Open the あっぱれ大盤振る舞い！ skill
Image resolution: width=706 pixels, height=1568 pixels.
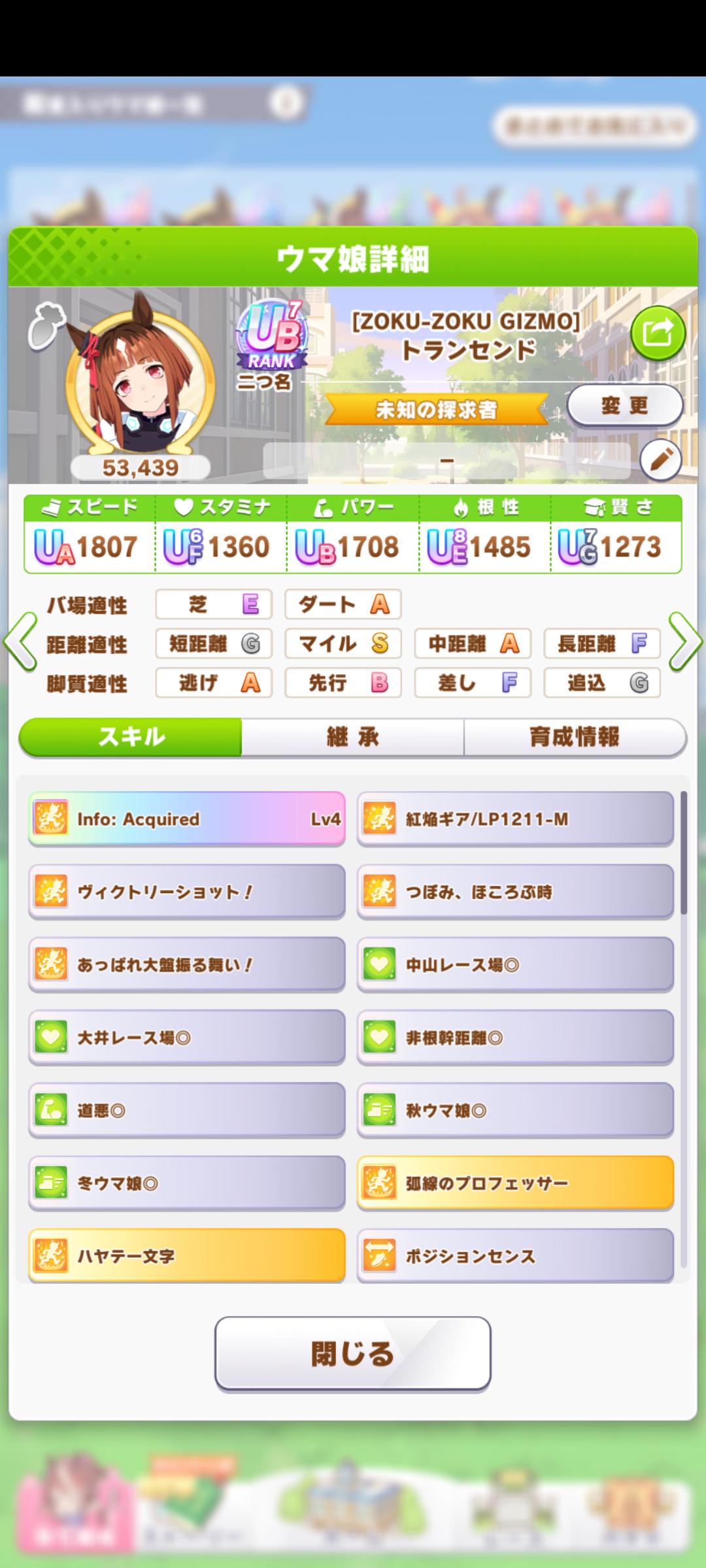pyautogui.click(x=187, y=965)
